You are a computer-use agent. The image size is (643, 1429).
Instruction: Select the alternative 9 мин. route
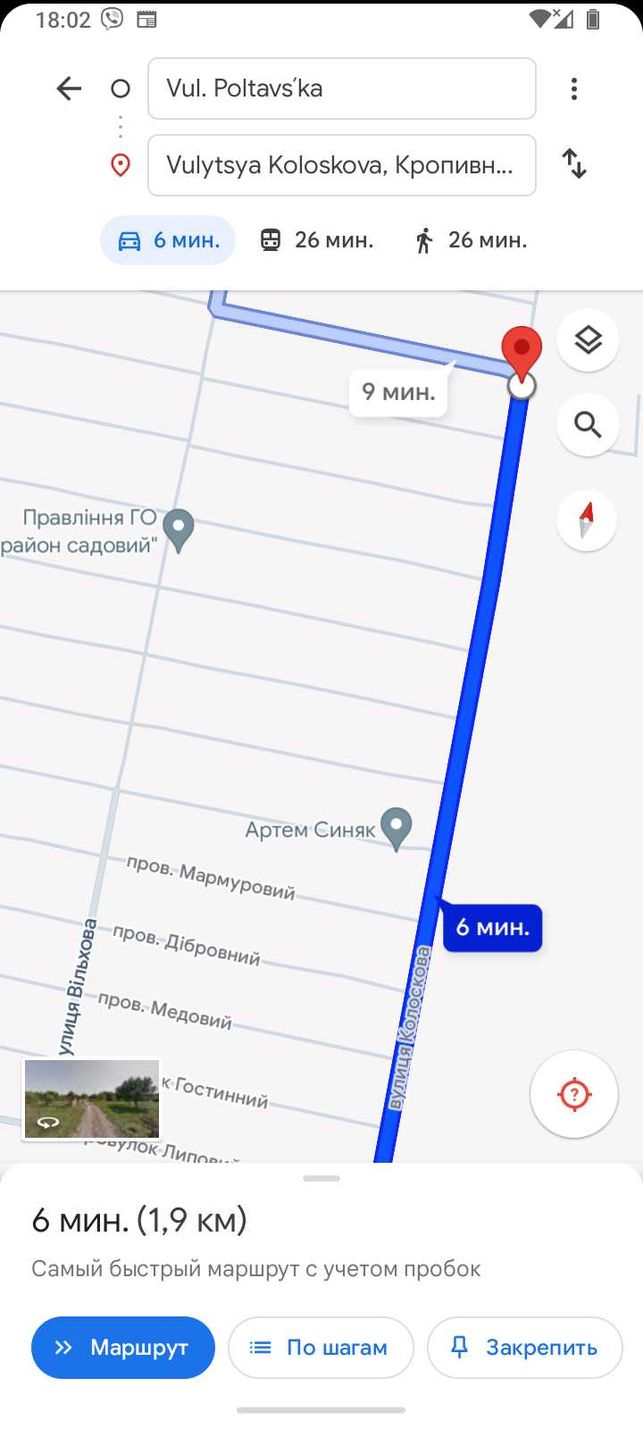click(x=398, y=391)
